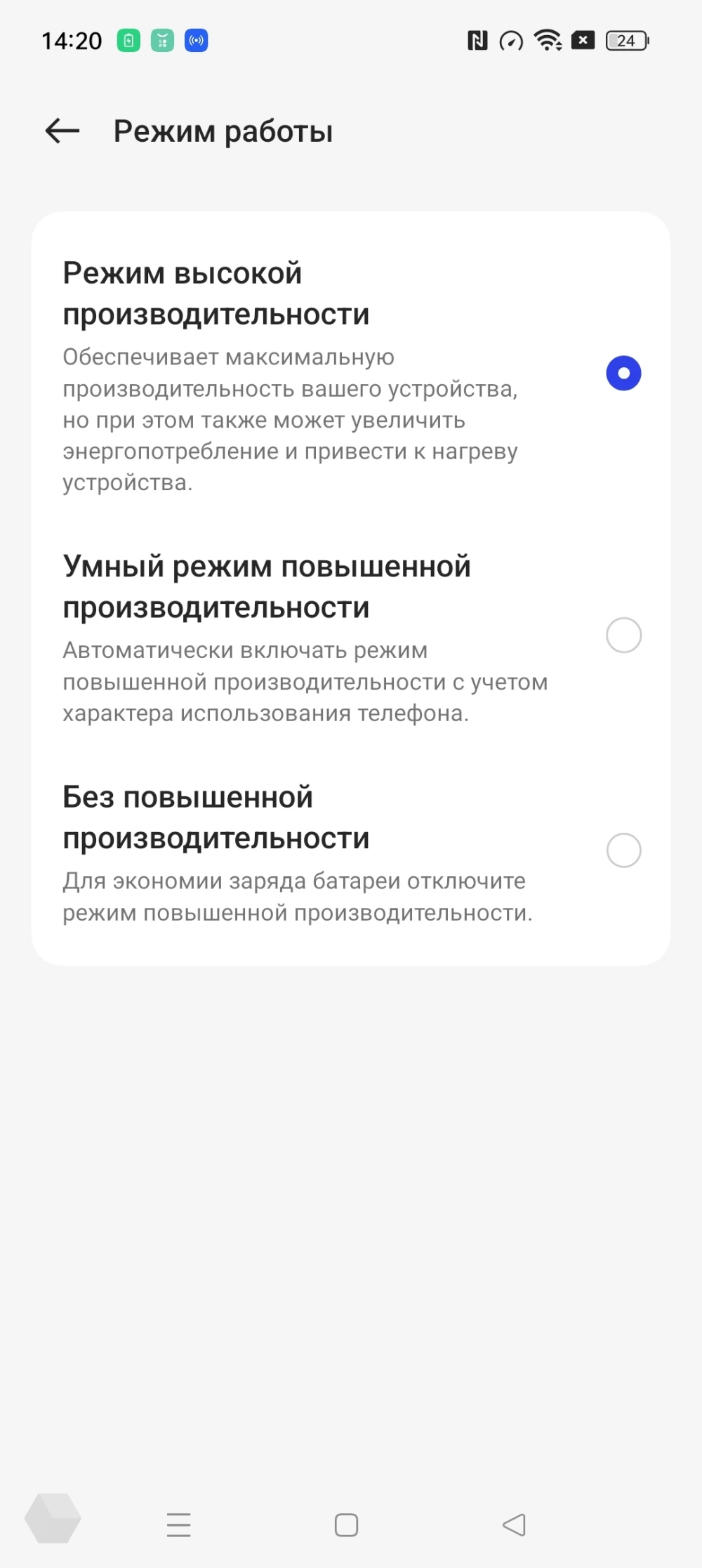The width and height of the screenshot is (702, 1568).
Task: Select Режим высокой производительности option
Action: tap(623, 373)
